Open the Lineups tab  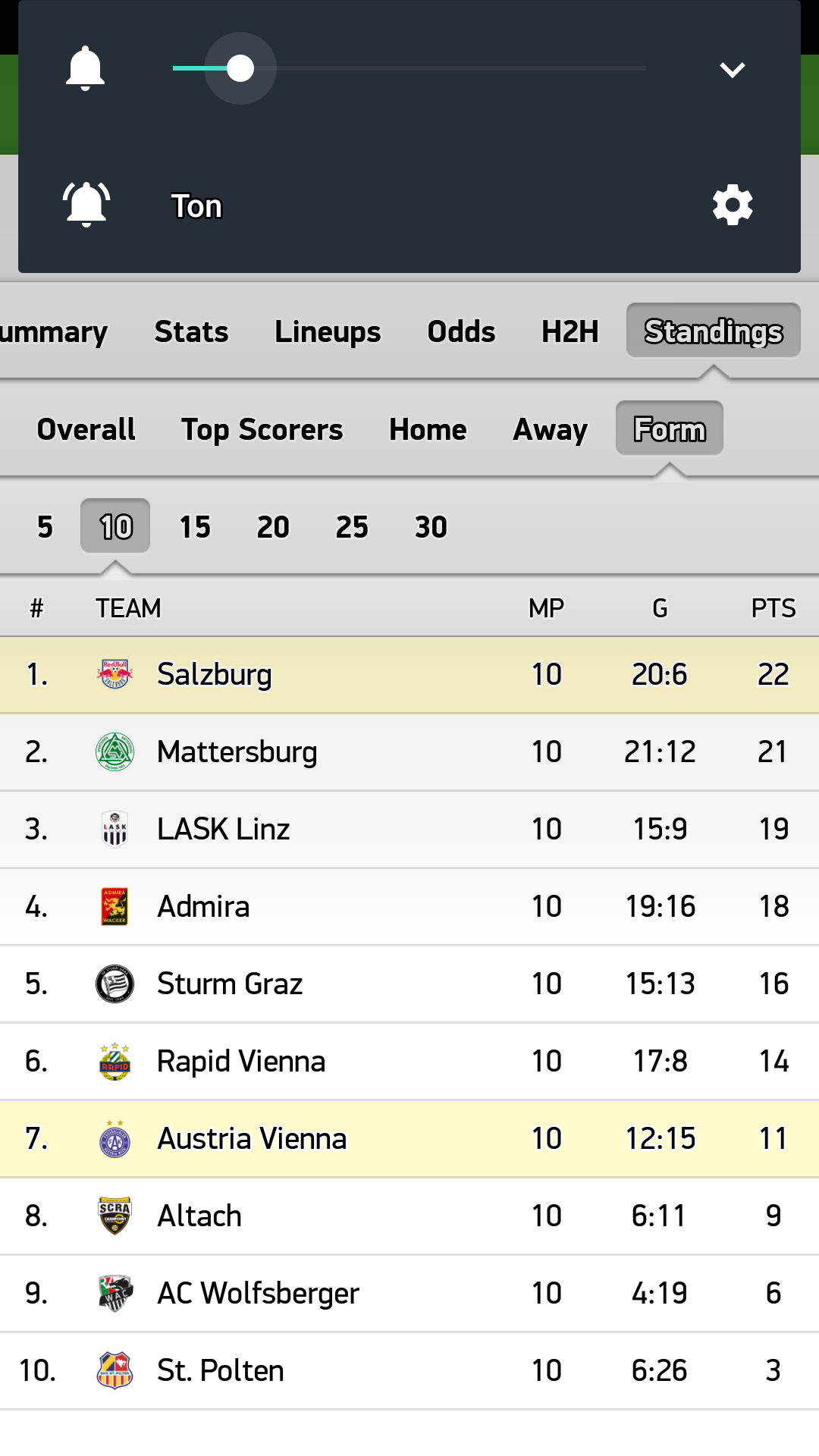coord(328,331)
